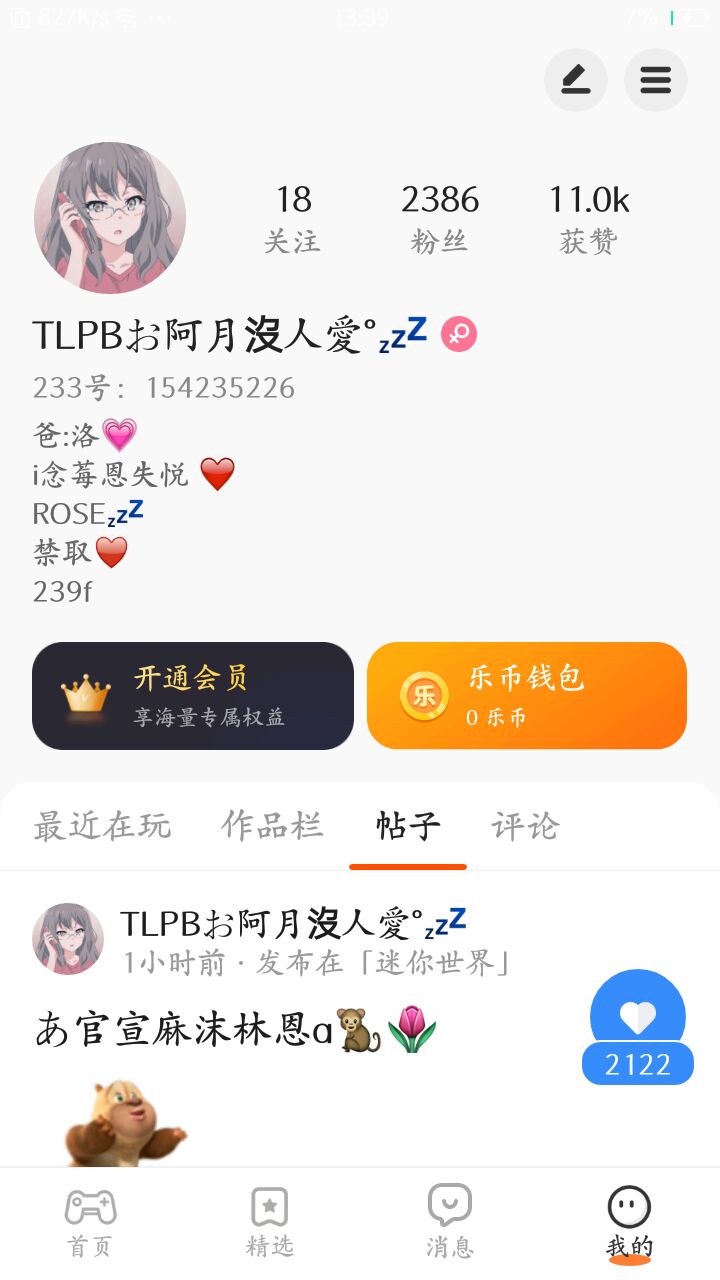
Task: Switch to the 评论 tab
Action: (525, 826)
